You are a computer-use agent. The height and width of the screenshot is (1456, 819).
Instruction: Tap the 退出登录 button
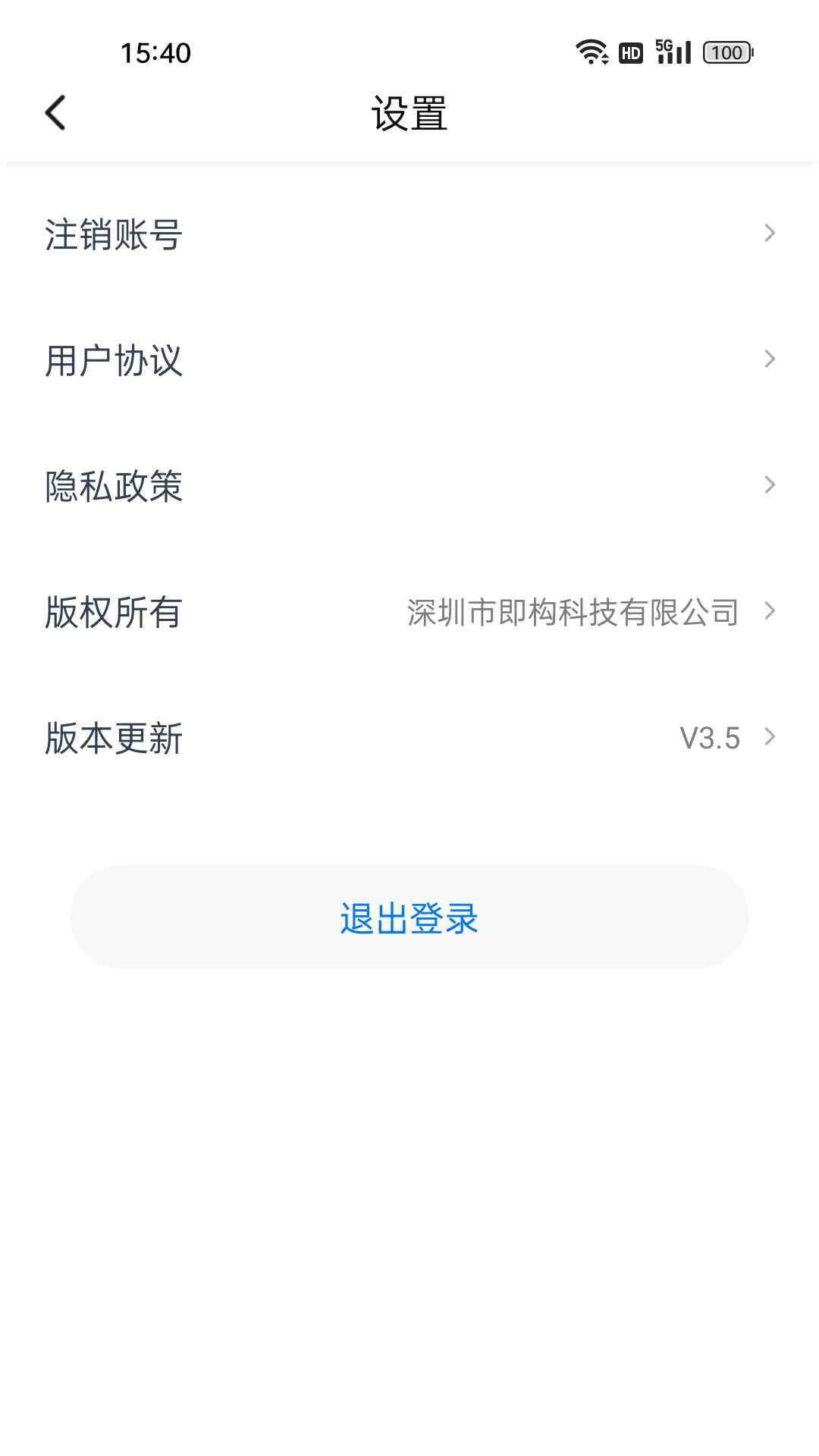click(x=409, y=918)
